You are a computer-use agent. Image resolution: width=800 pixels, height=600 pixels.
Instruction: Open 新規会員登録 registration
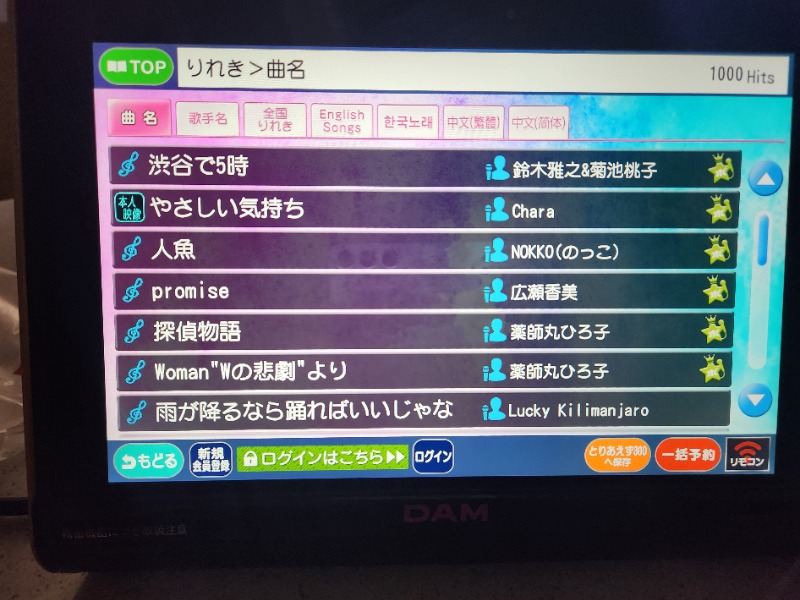[210, 459]
